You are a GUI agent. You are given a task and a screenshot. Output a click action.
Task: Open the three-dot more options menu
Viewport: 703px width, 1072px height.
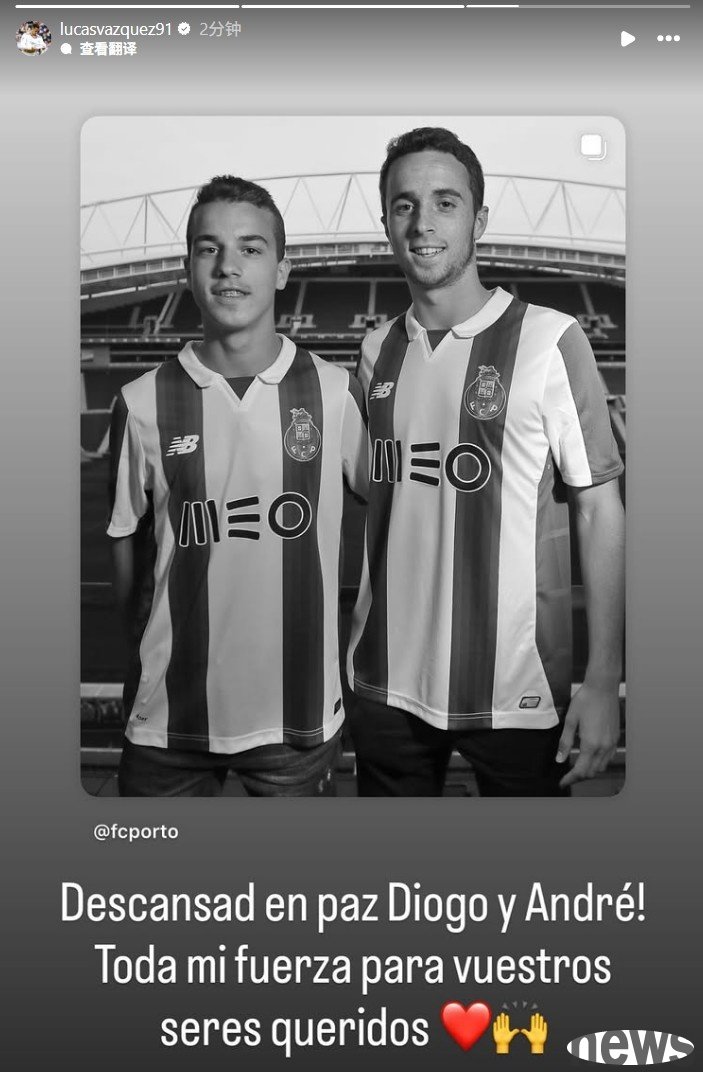click(668, 38)
